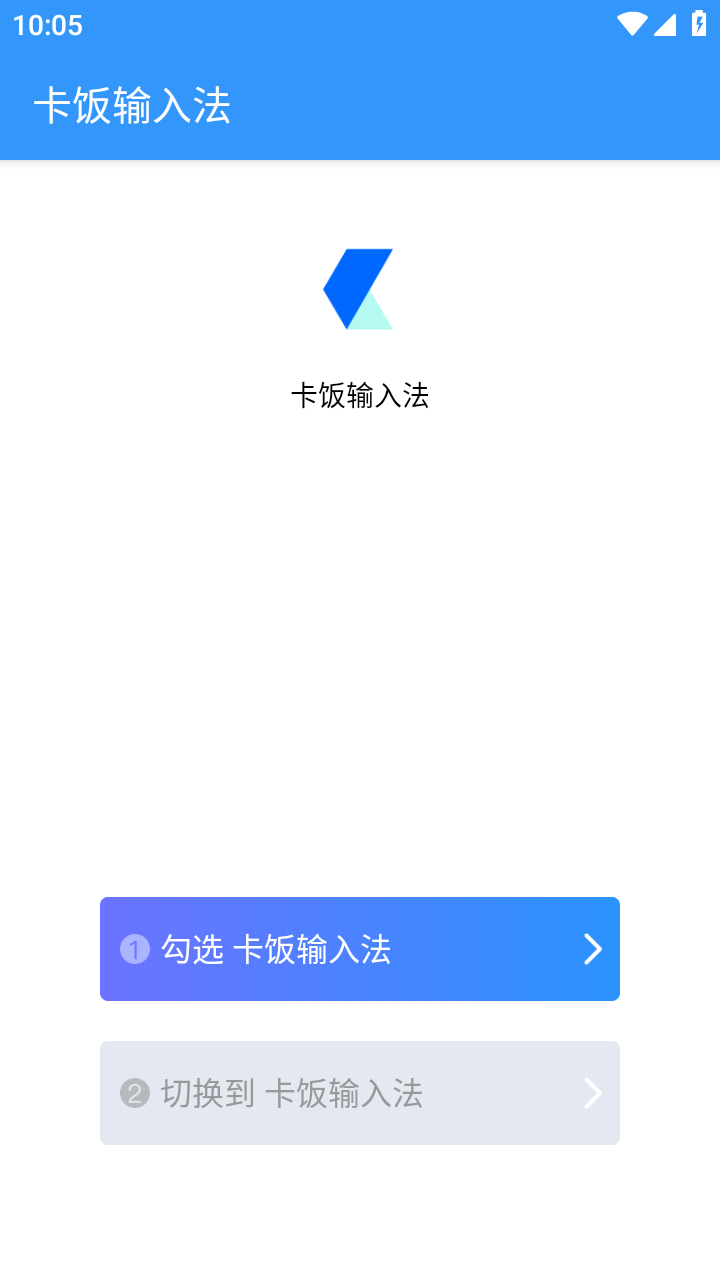Tap the gray disabled step-two bar
Screen dimensions: 720x1280
[360, 1092]
